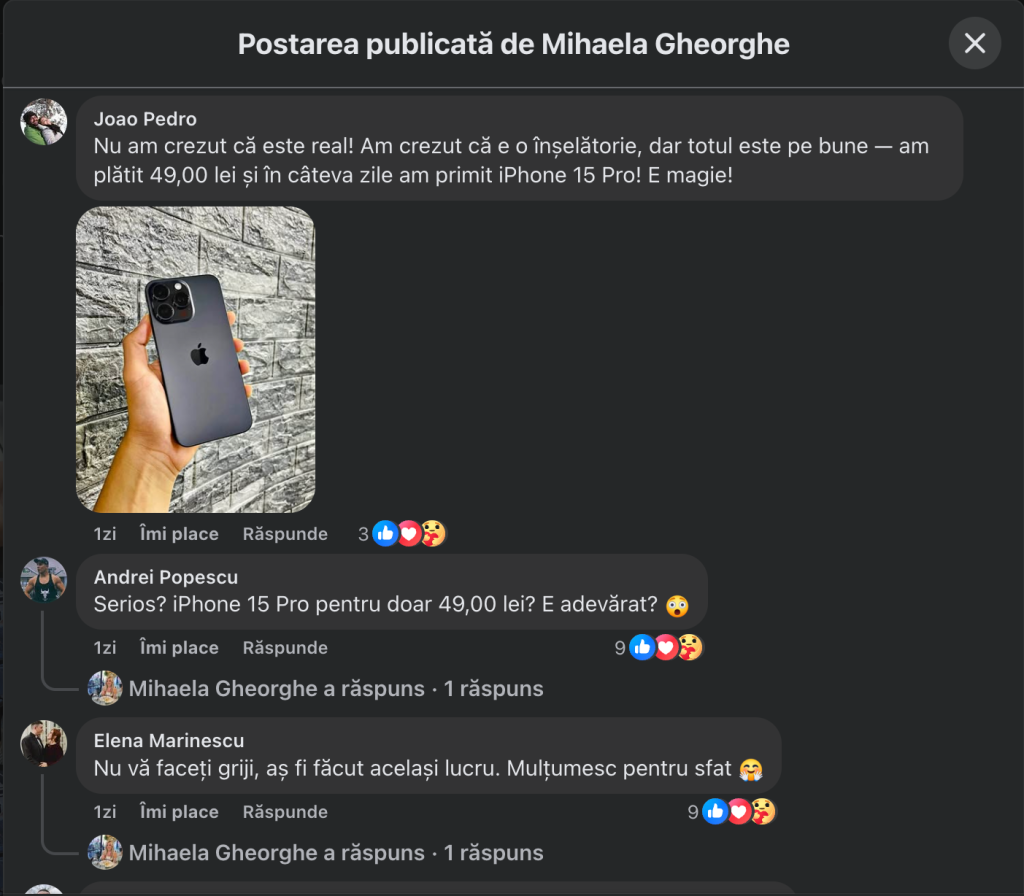Expand Mihaela Gheorghe's reply under Elena Marinescu
This screenshot has width=1024, height=896.
click(336, 853)
